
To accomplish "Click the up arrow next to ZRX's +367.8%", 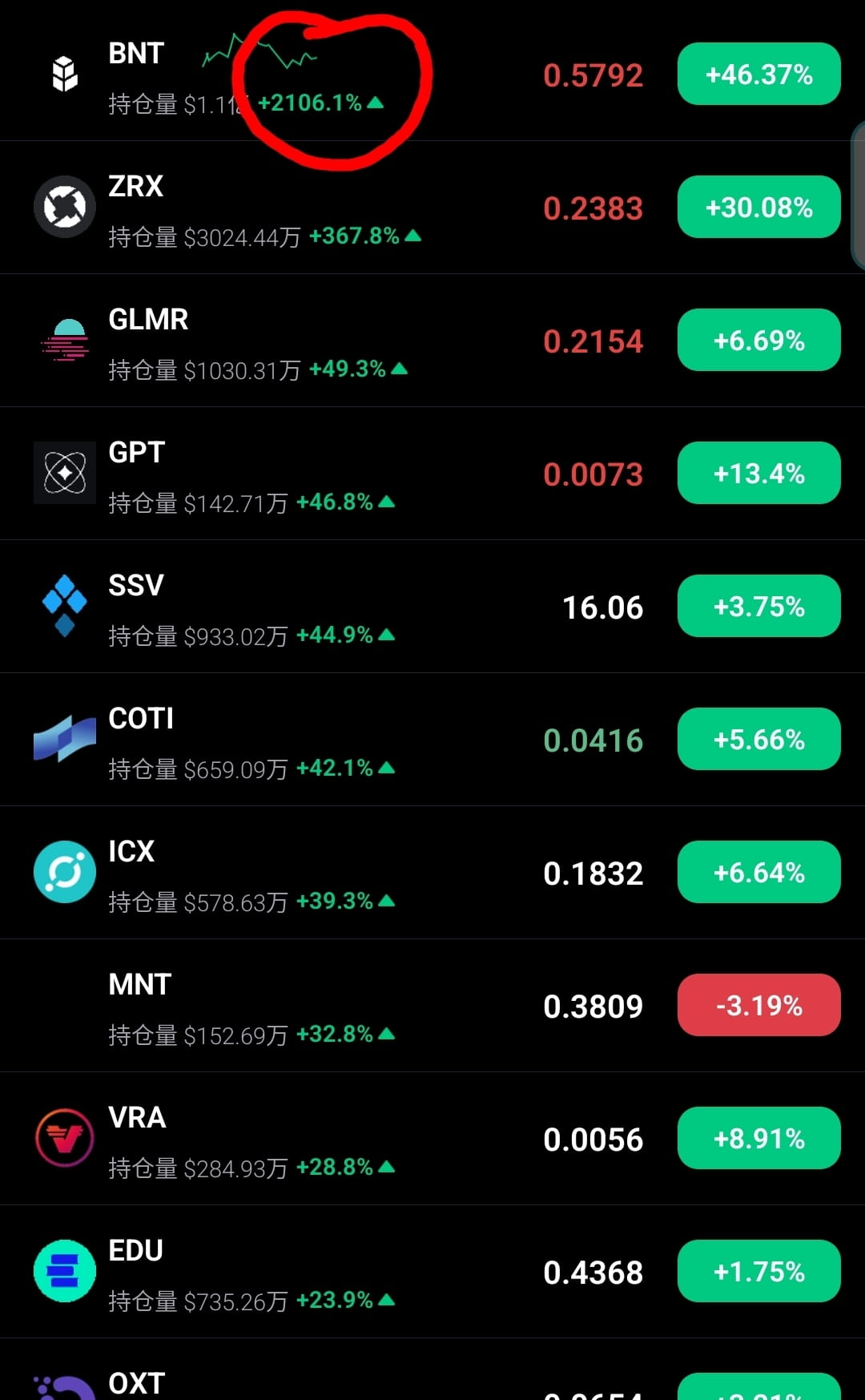I will 412,236.
